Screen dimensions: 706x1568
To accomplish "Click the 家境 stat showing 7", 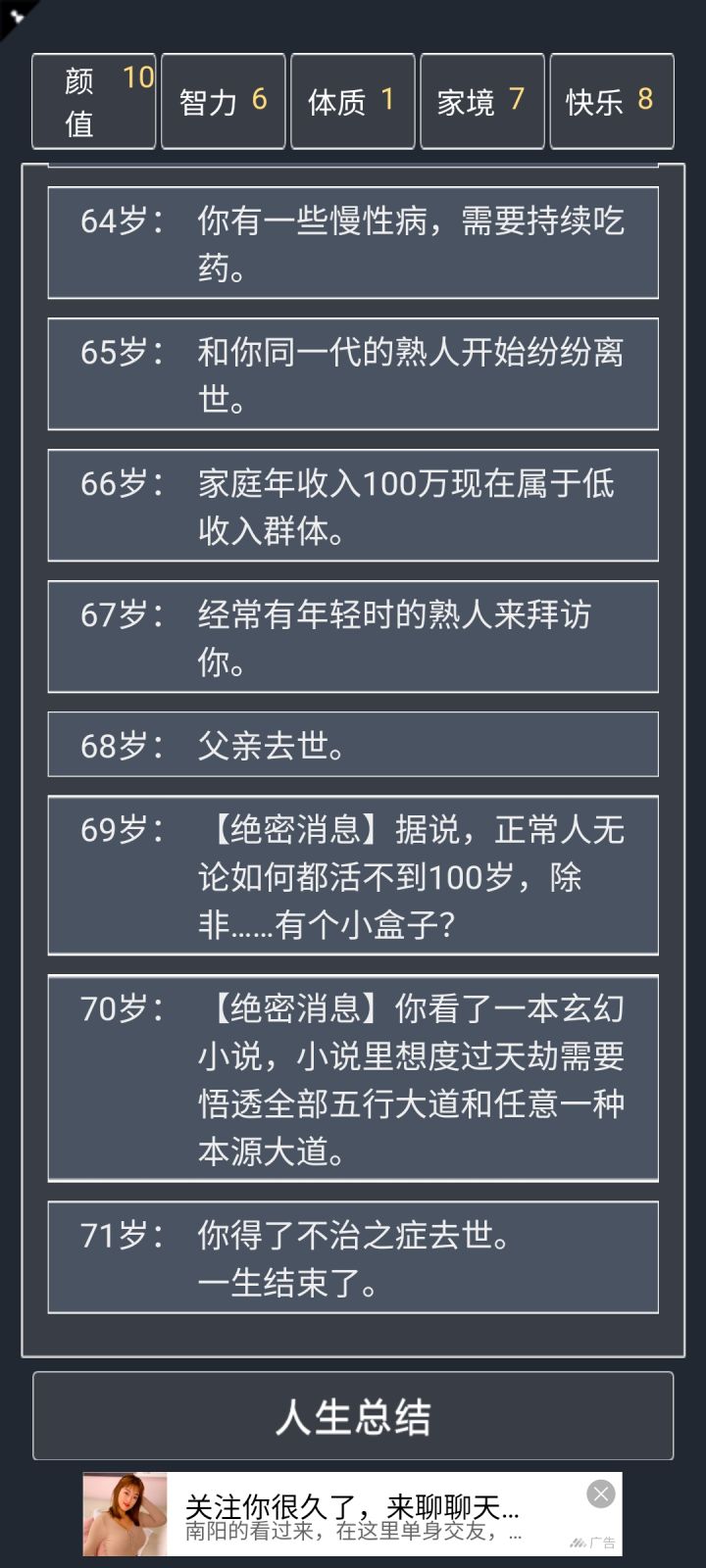I will pyautogui.click(x=481, y=101).
